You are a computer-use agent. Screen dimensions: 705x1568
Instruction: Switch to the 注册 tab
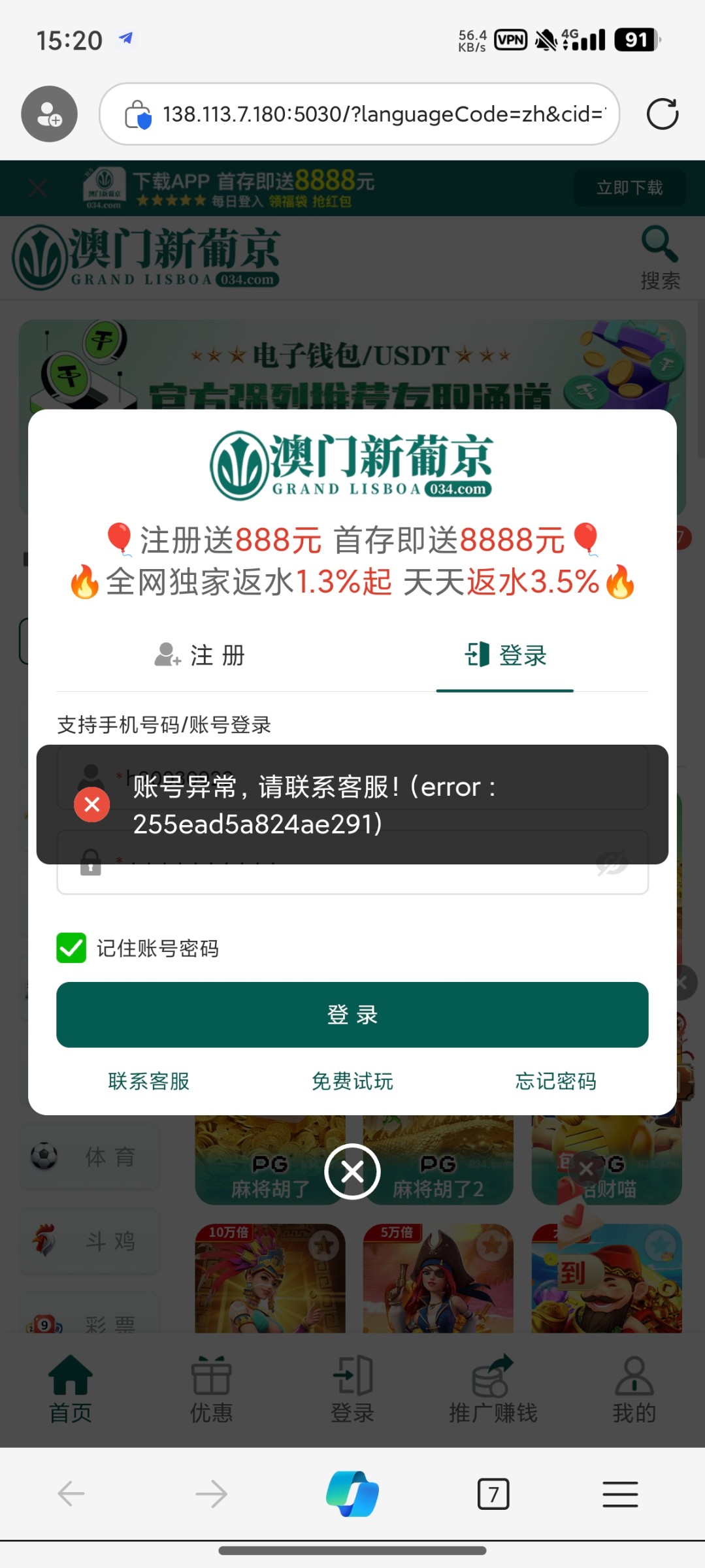tap(200, 655)
